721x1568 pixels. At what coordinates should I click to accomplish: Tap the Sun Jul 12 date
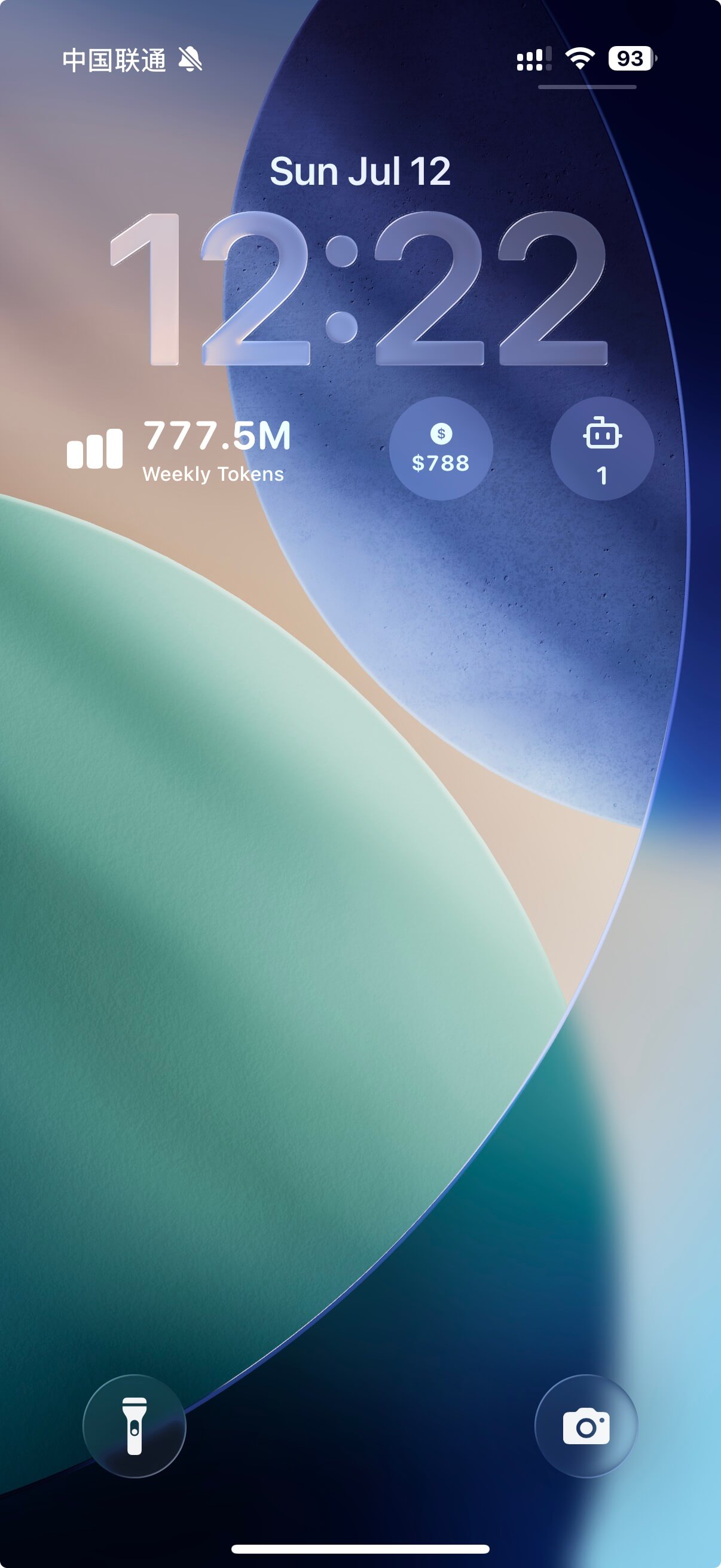(x=360, y=171)
